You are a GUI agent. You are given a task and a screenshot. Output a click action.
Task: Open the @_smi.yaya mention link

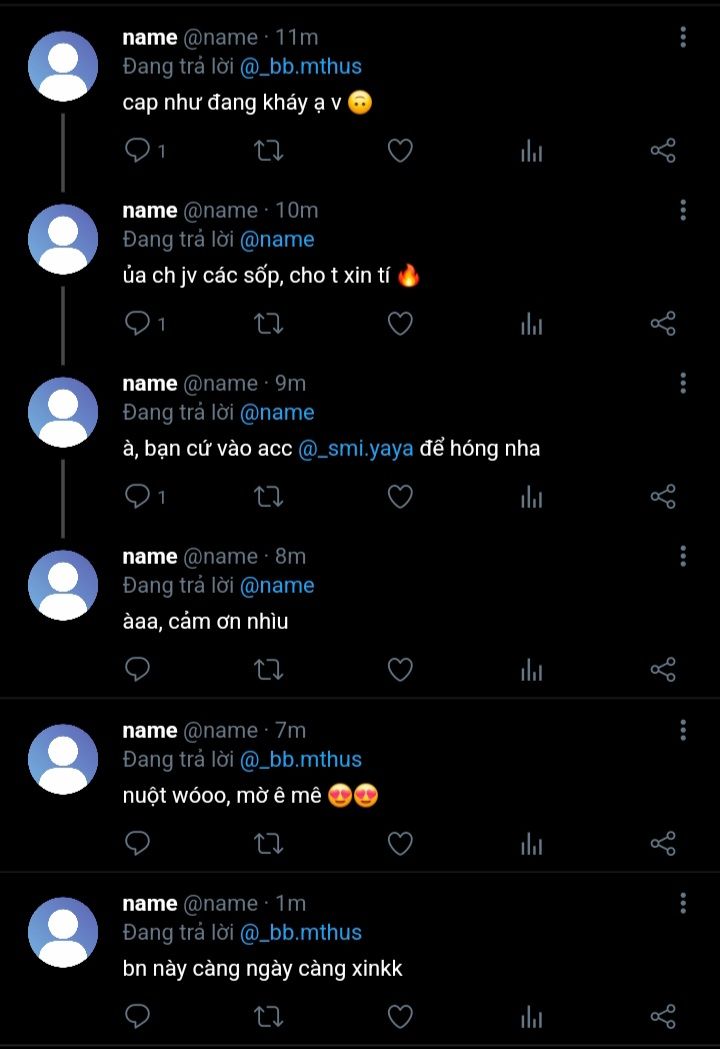tap(356, 448)
